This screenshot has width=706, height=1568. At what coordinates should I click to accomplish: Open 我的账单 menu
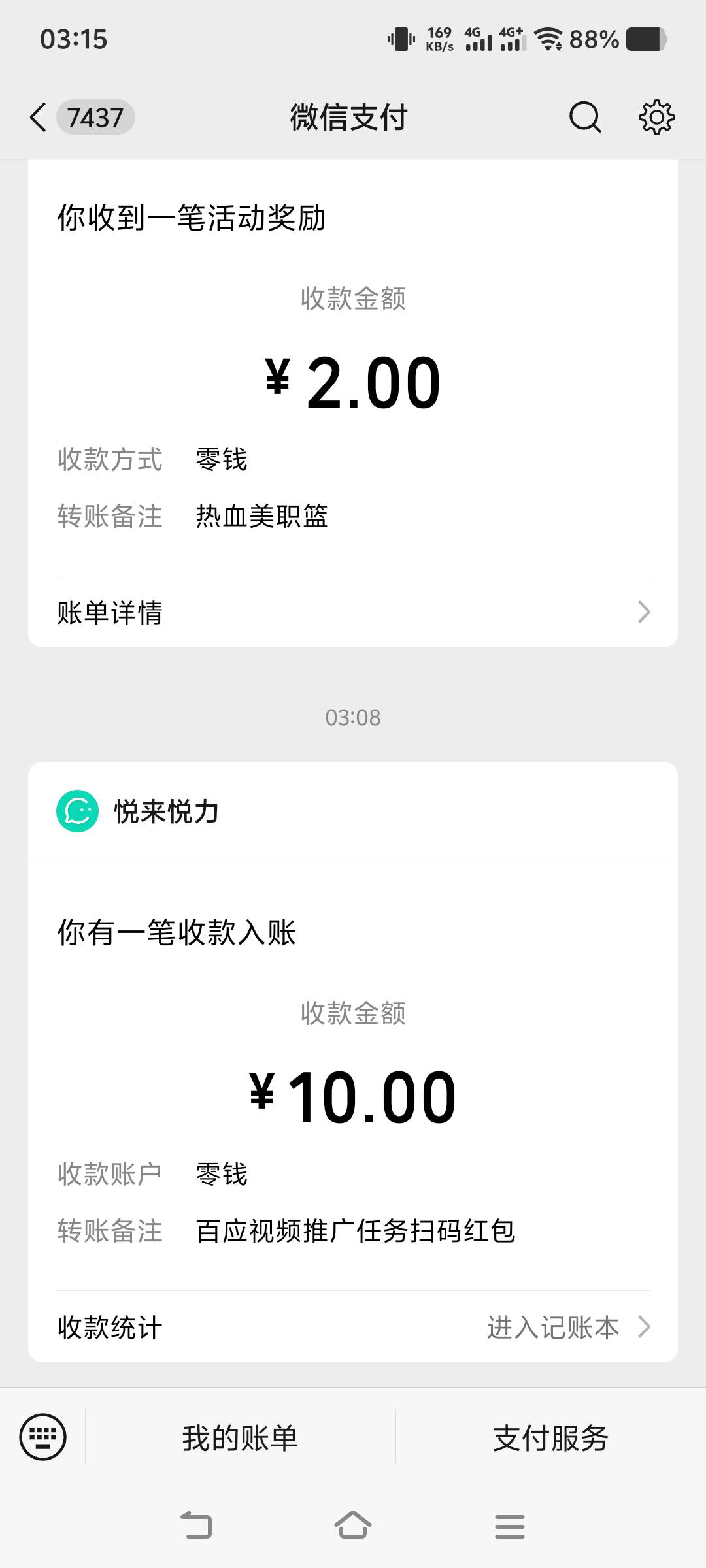click(x=240, y=1437)
